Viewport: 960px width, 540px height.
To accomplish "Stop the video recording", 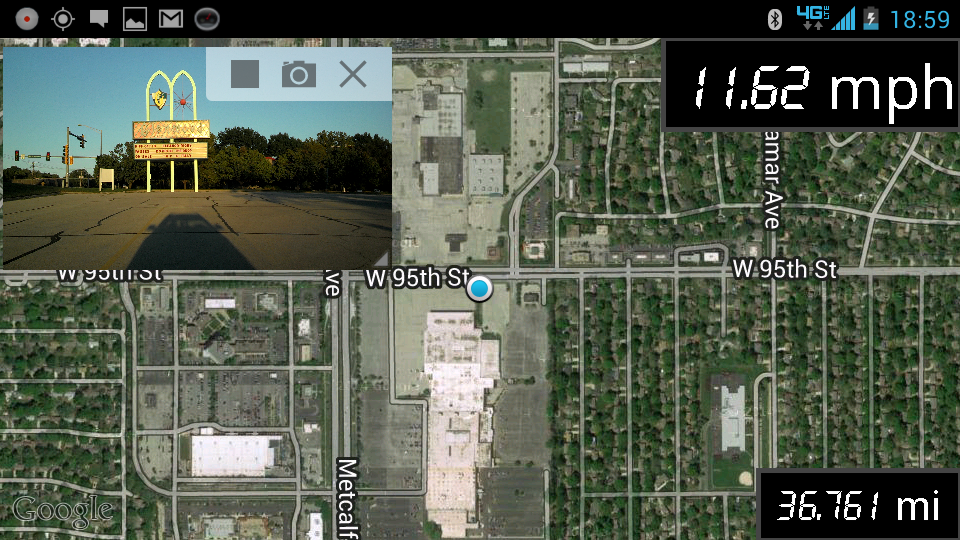I will (245, 74).
